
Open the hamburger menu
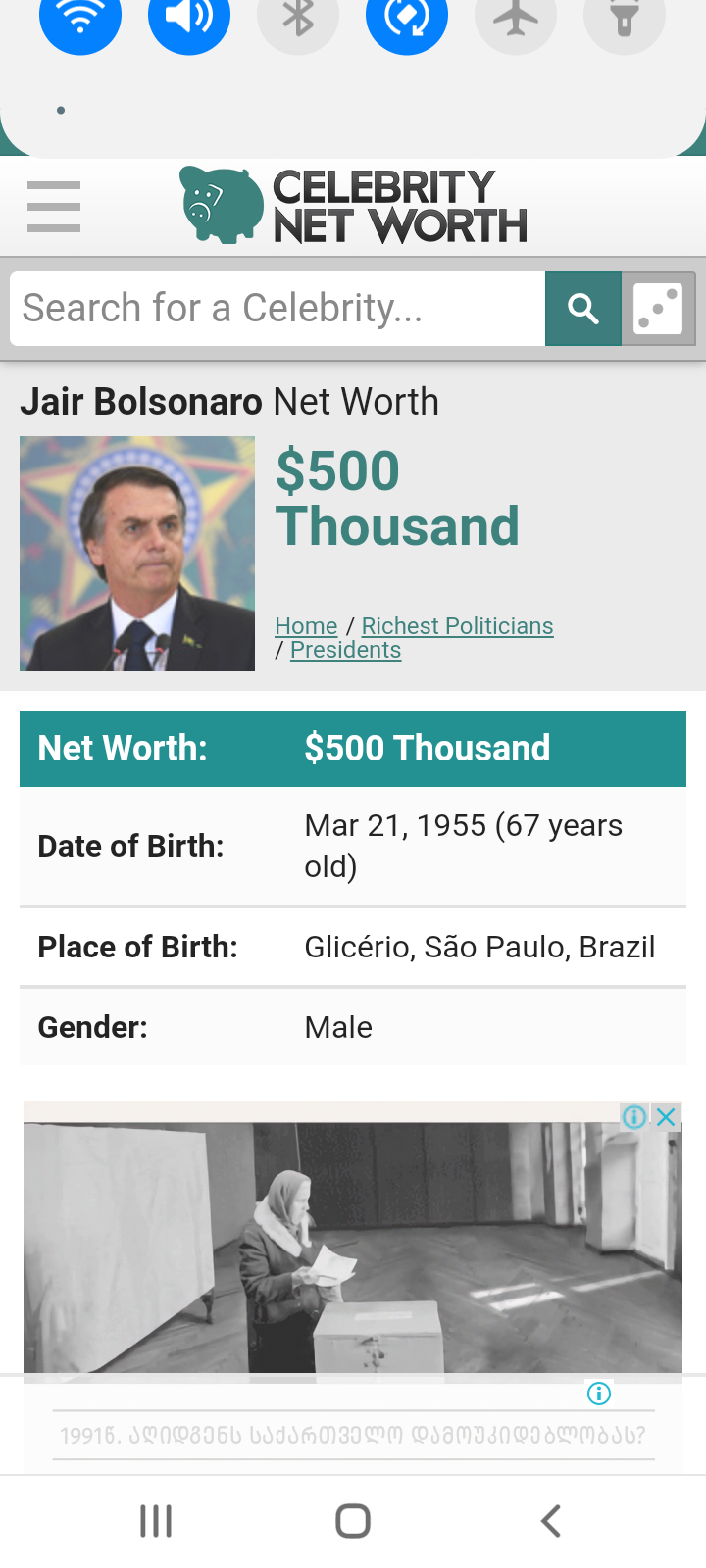54,207
